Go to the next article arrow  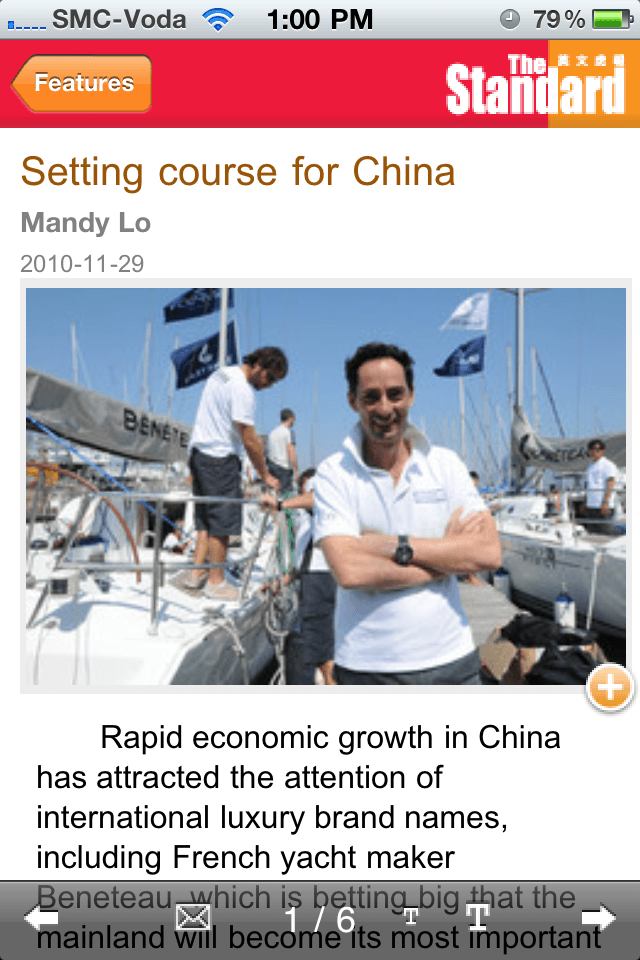[598, 917]
